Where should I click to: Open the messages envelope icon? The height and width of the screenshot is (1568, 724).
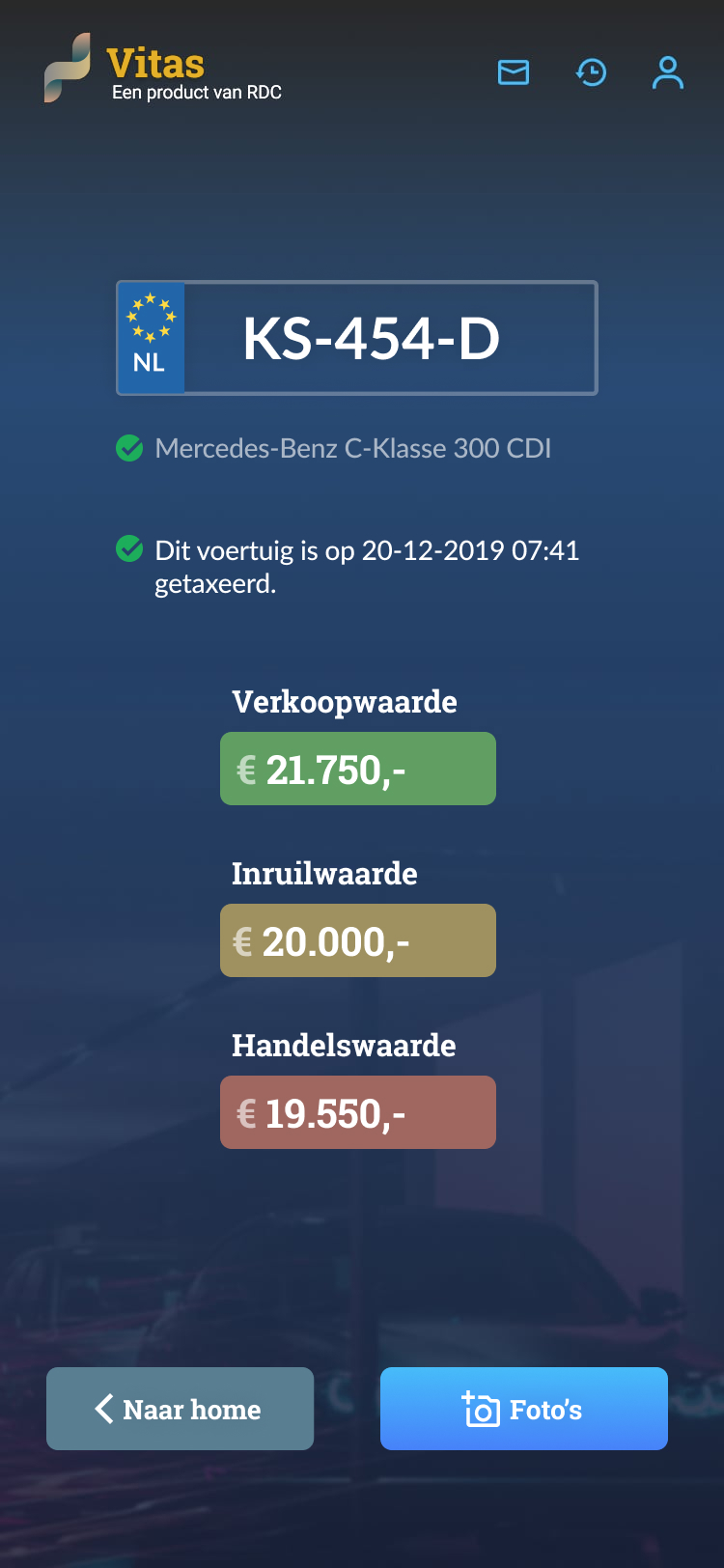pyautogui.click(x=513, y=72)
